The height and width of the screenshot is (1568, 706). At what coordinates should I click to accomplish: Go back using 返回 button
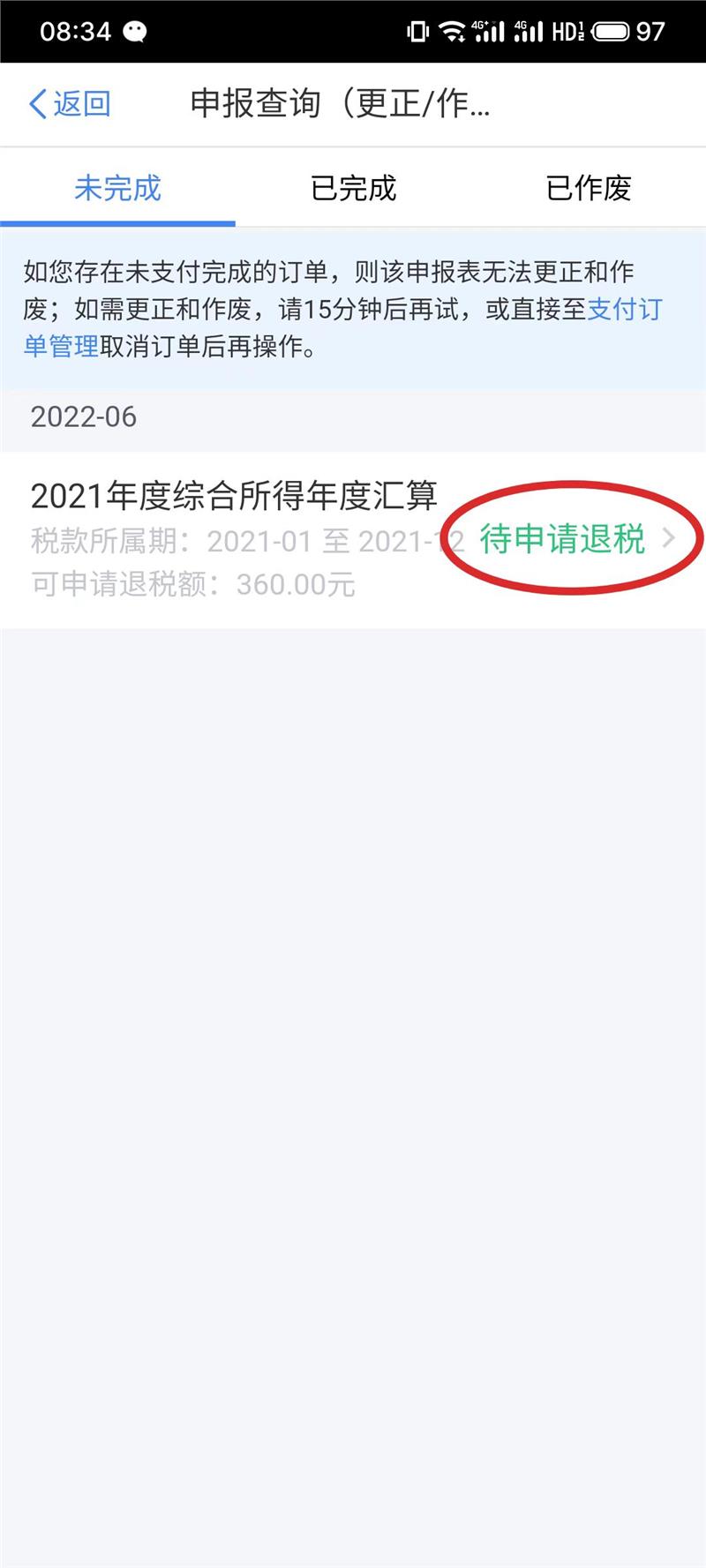(70, 104)
